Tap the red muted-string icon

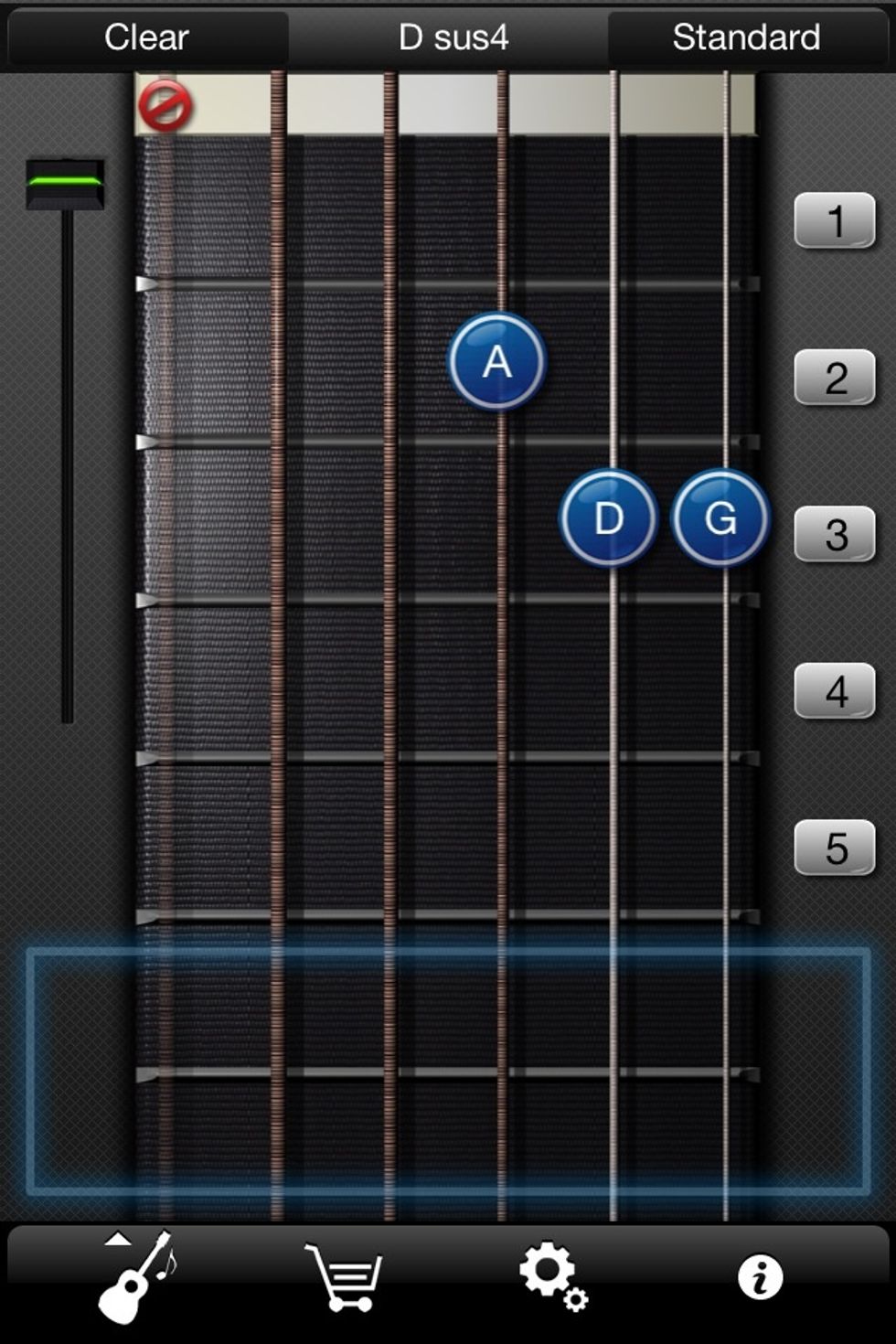[165, 105]
